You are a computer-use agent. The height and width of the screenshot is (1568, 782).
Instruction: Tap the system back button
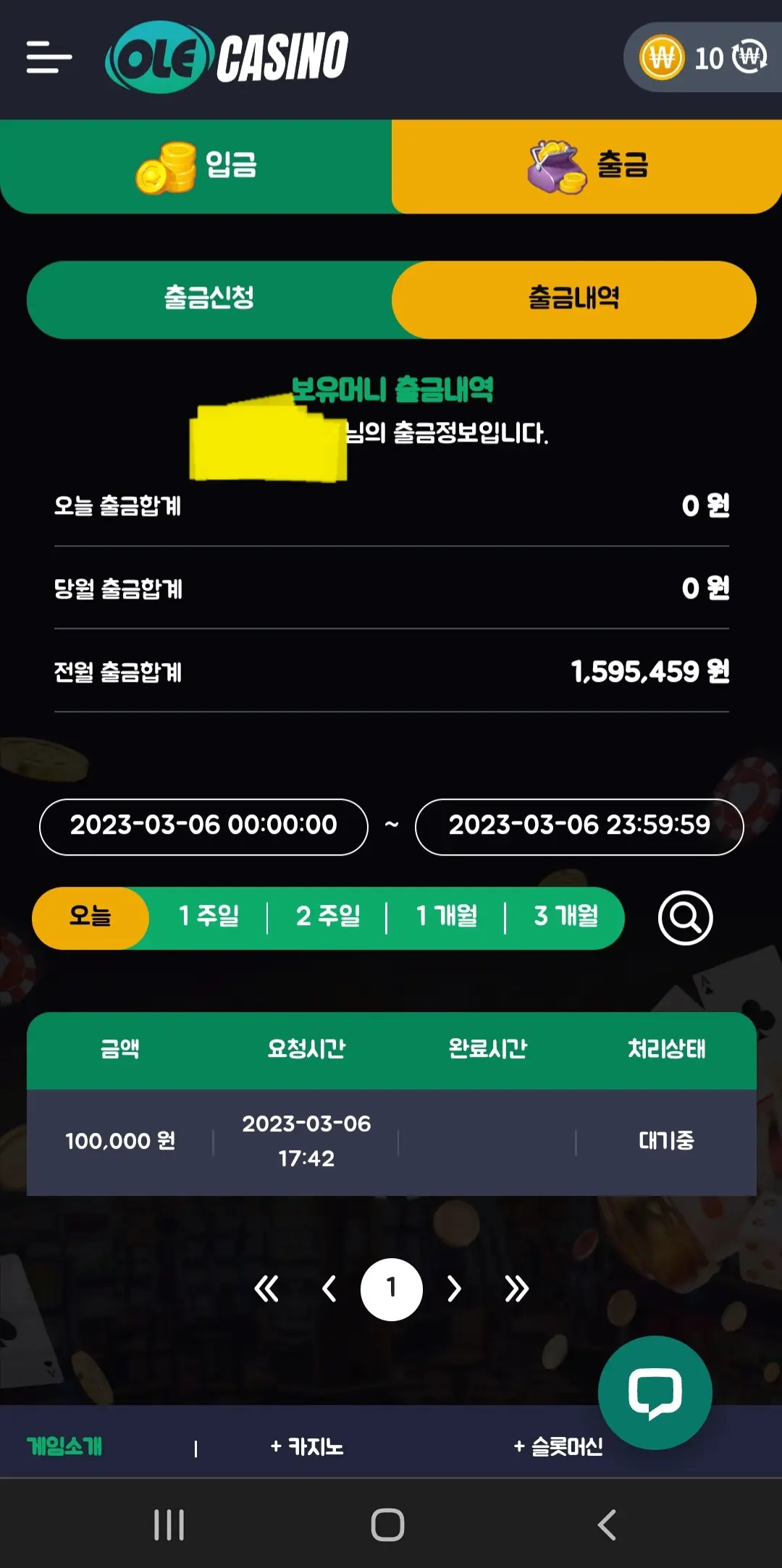tap(607, 1525)
